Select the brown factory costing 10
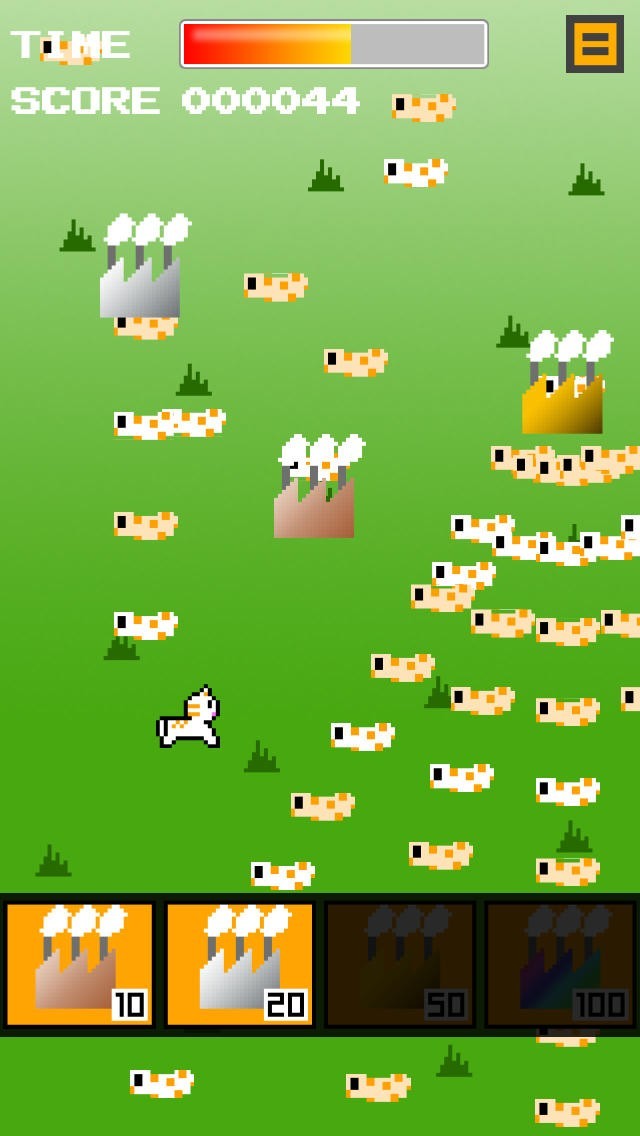 [80, 964]
